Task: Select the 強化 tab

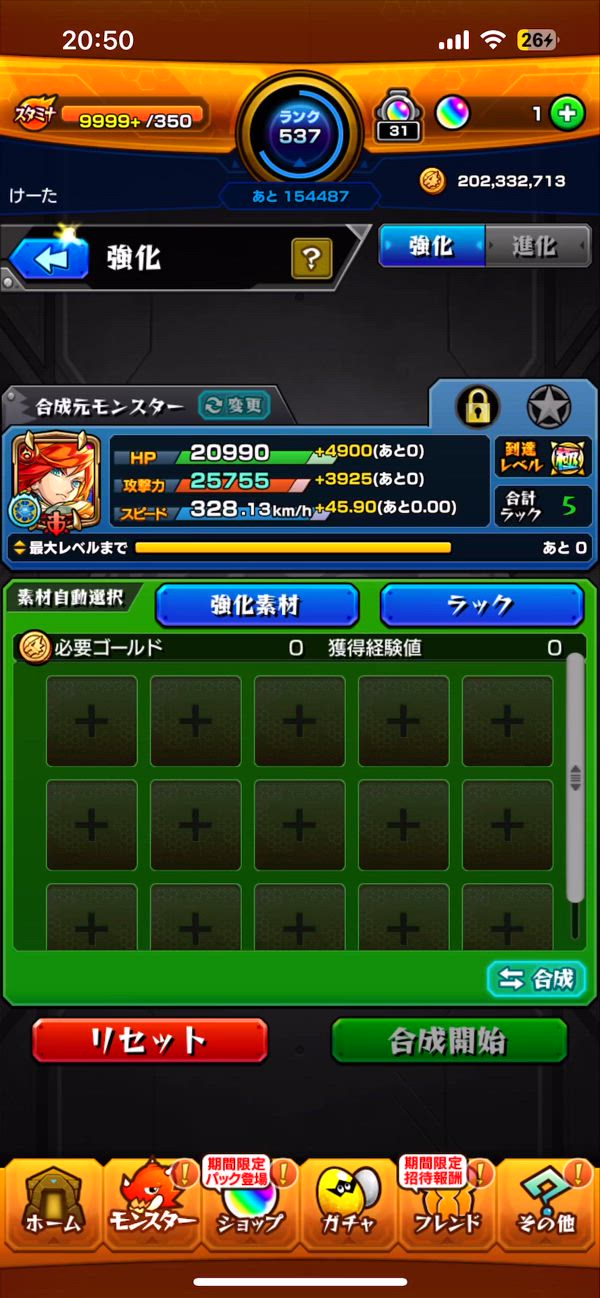Action: click(x=431, y=246)
